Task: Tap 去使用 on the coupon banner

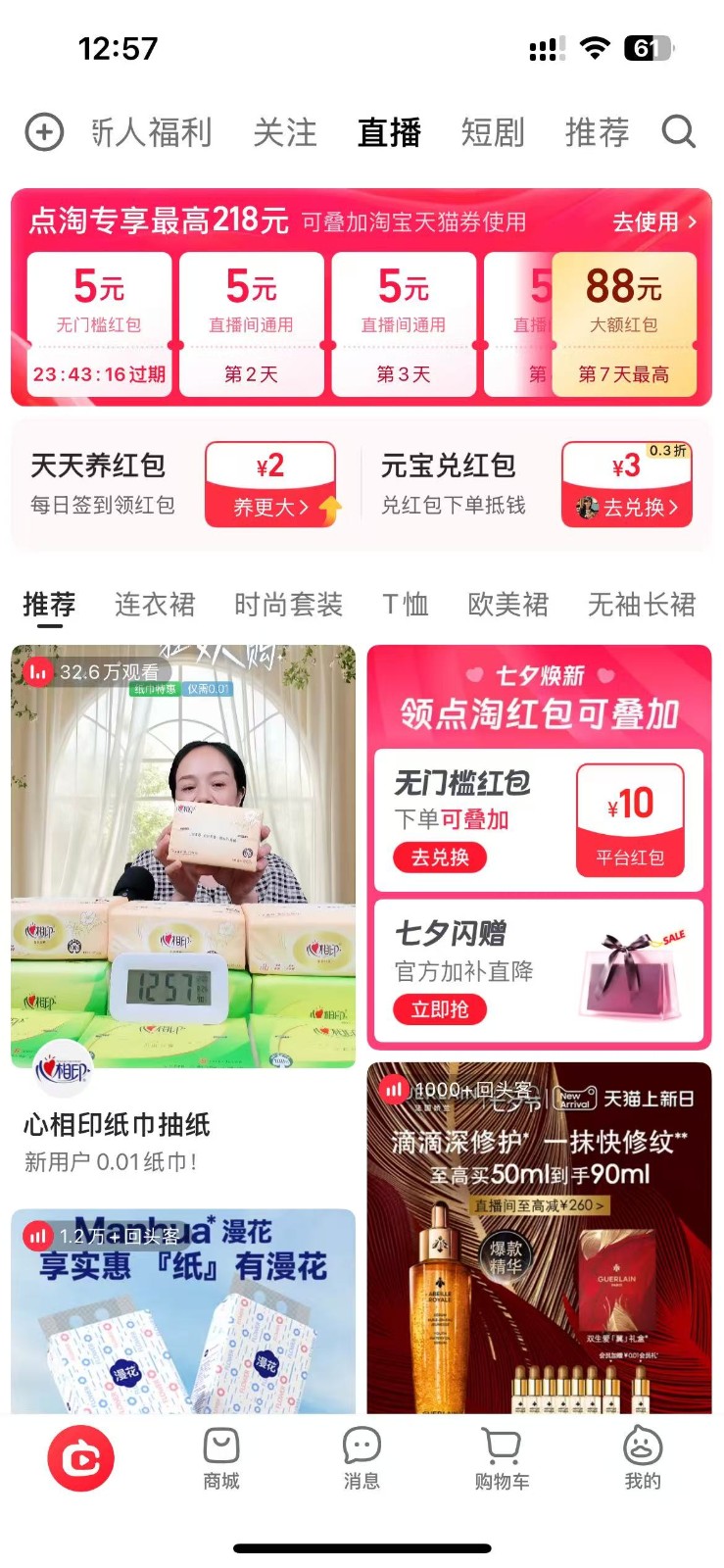Action: (x=654, y=221)
